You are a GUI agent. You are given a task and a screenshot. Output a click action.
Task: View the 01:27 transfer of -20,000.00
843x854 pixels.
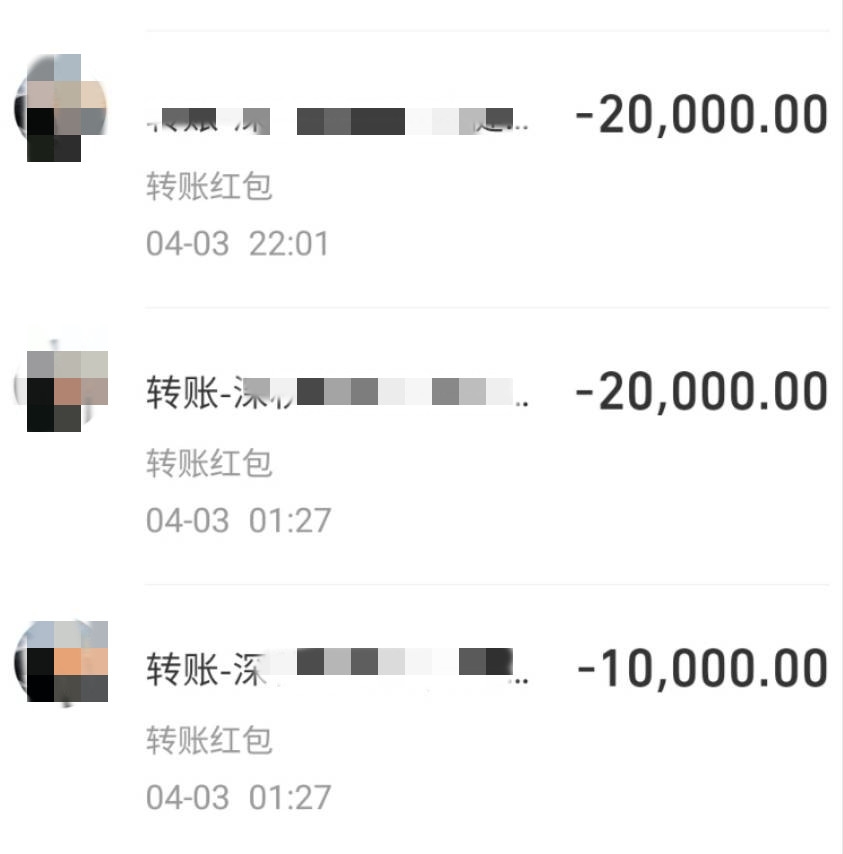pos(420,447)
